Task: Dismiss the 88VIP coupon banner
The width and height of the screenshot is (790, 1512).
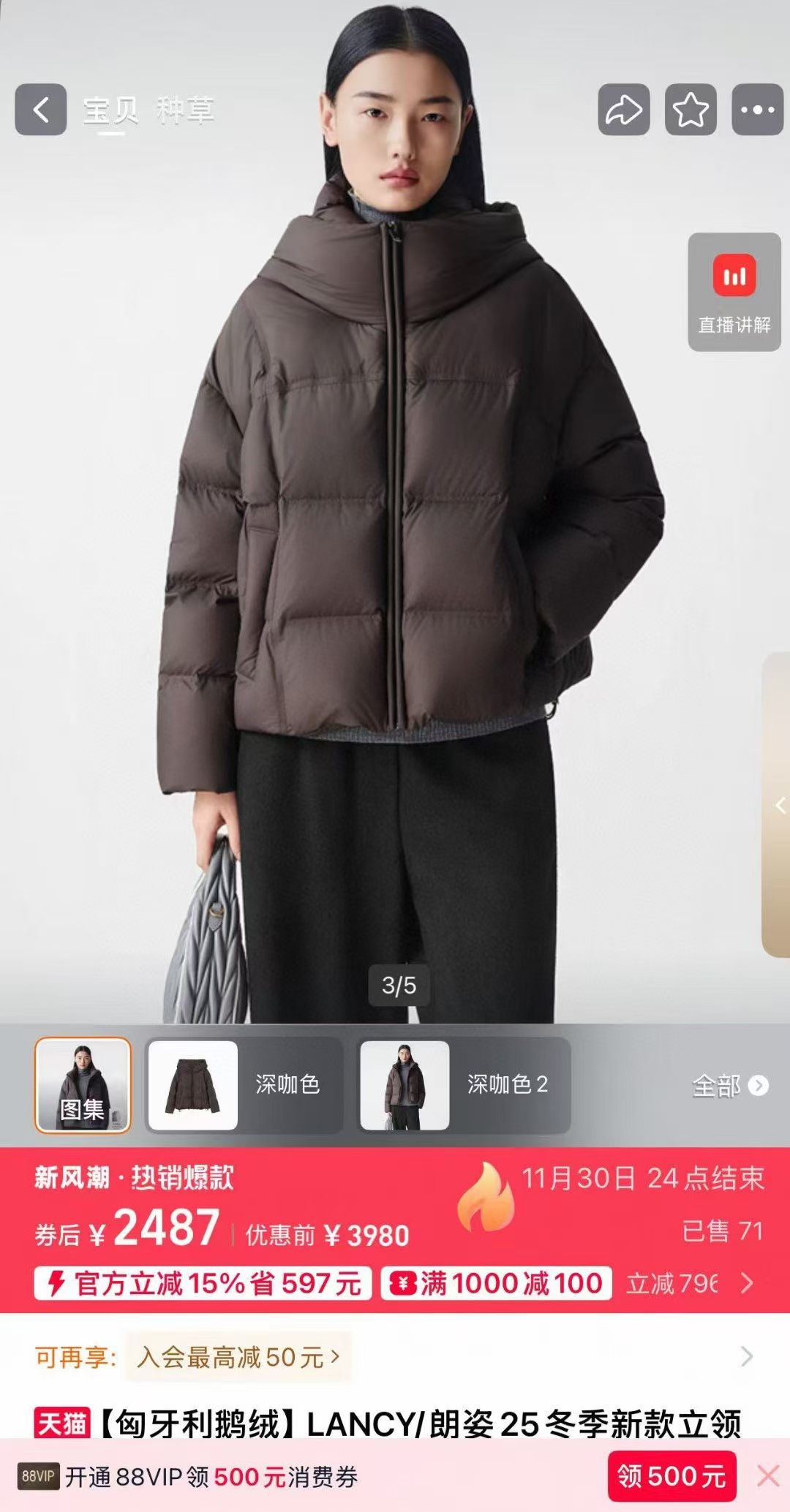Action: [768, 1475]
